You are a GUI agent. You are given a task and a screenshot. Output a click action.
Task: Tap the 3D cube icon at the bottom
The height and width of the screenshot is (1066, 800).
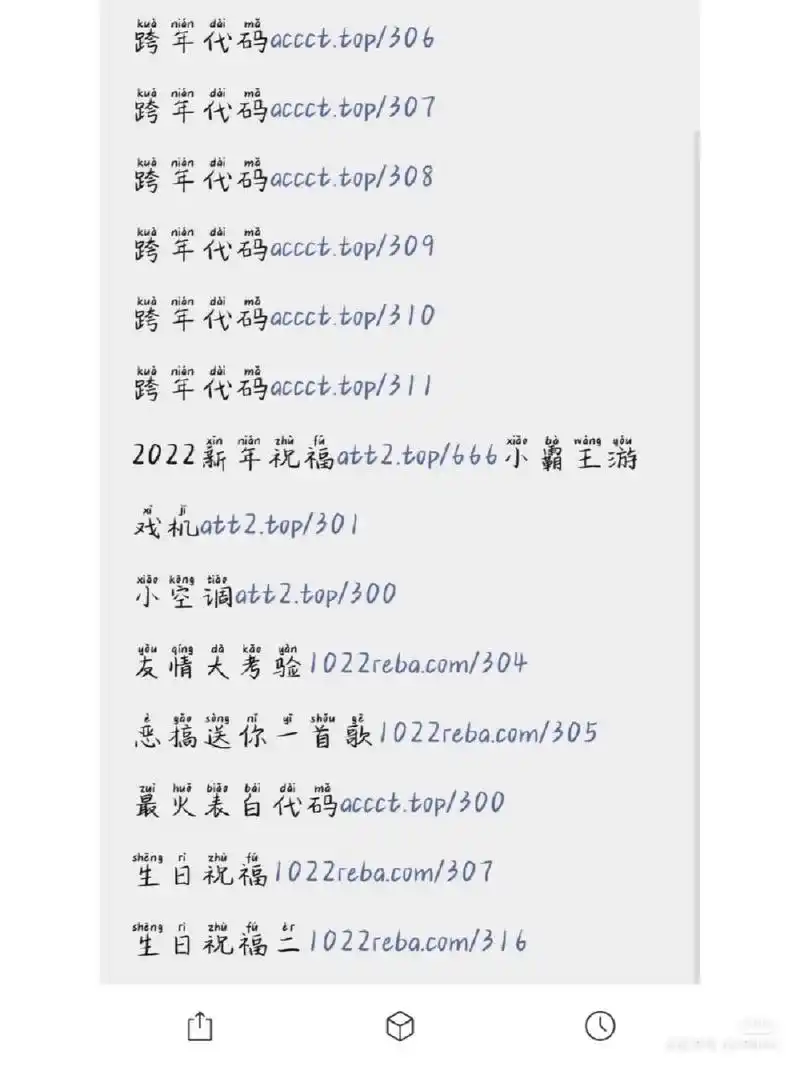(x=400, y=1024)
